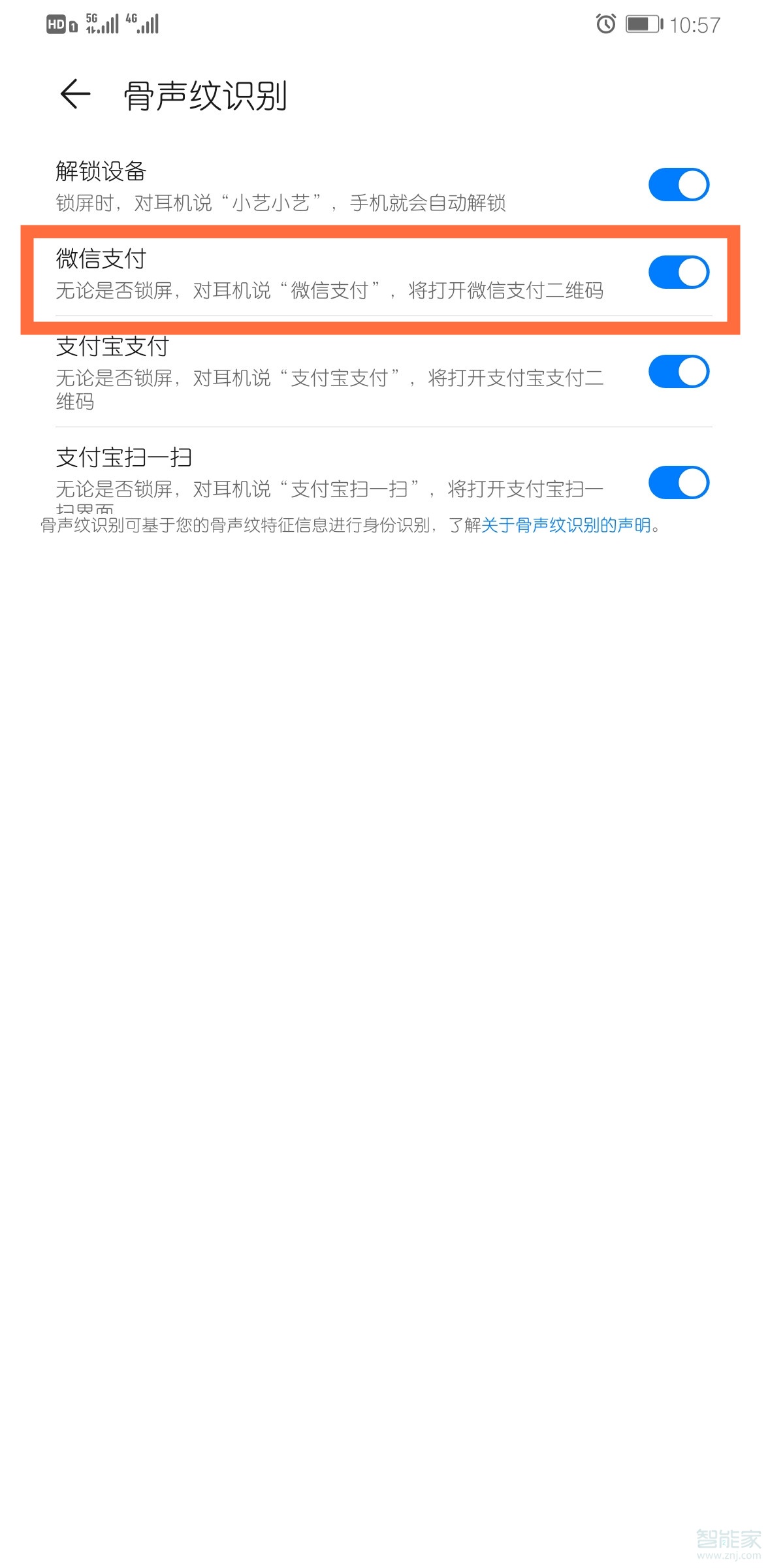Click the 骨声纹识别 page title
Screen dimensions: 768x1568
point(205,95)
